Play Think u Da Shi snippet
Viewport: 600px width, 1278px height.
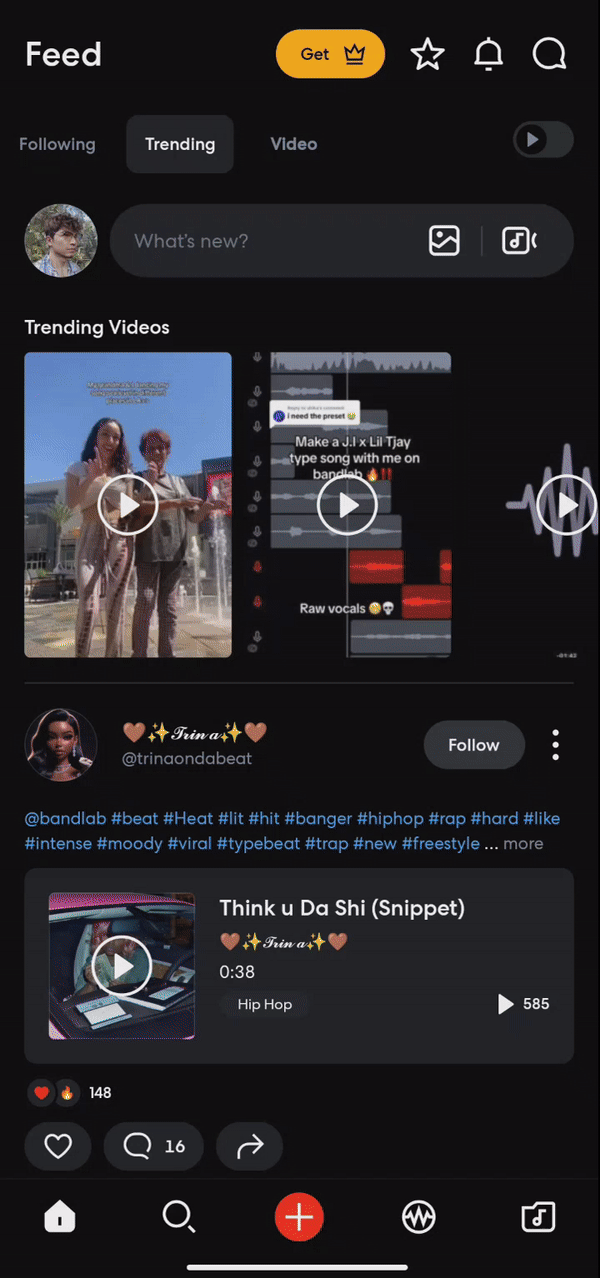tap(122, 966)
